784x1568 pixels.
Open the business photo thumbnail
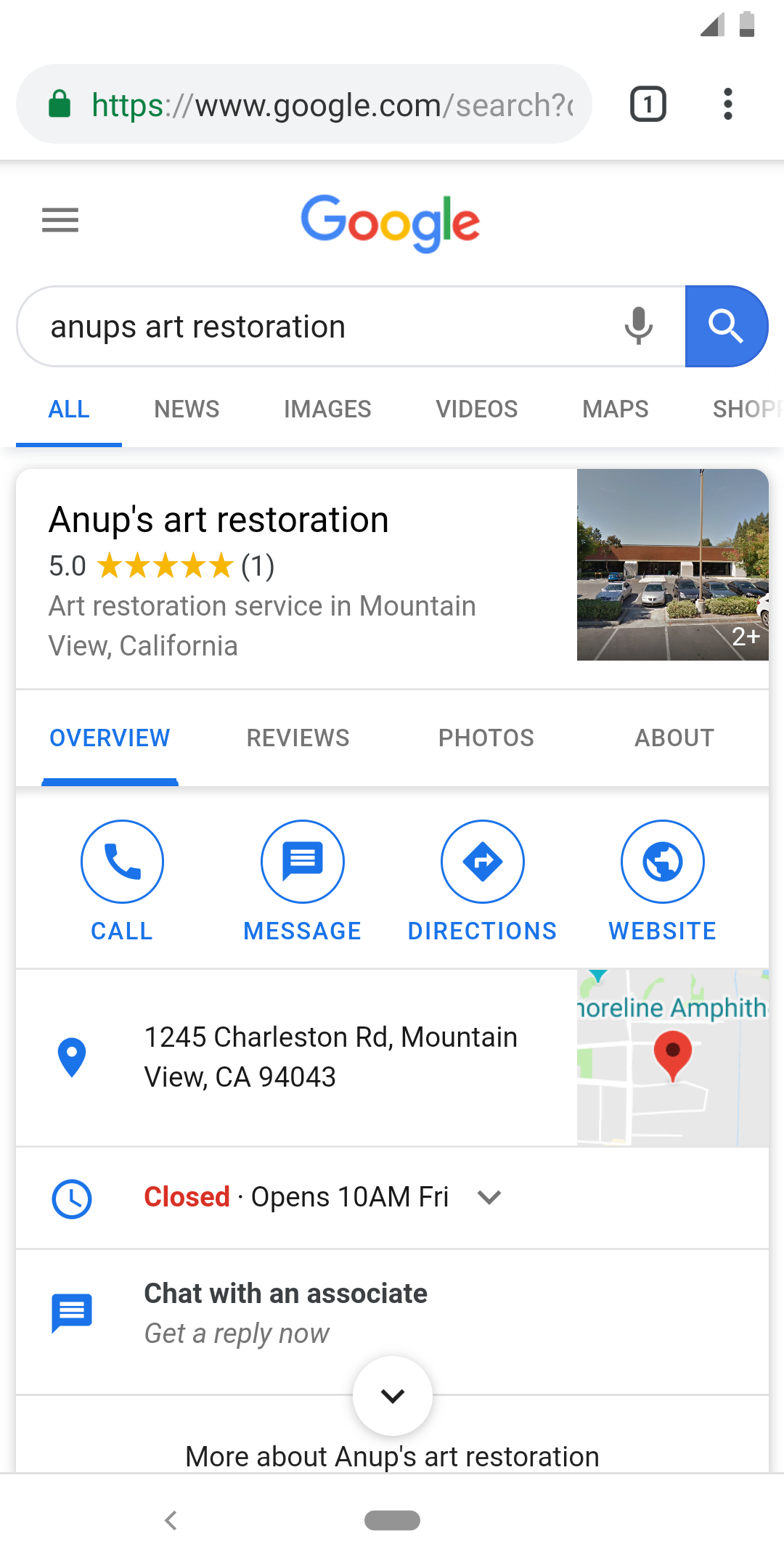pyautogui.click(x=672, y=565)
